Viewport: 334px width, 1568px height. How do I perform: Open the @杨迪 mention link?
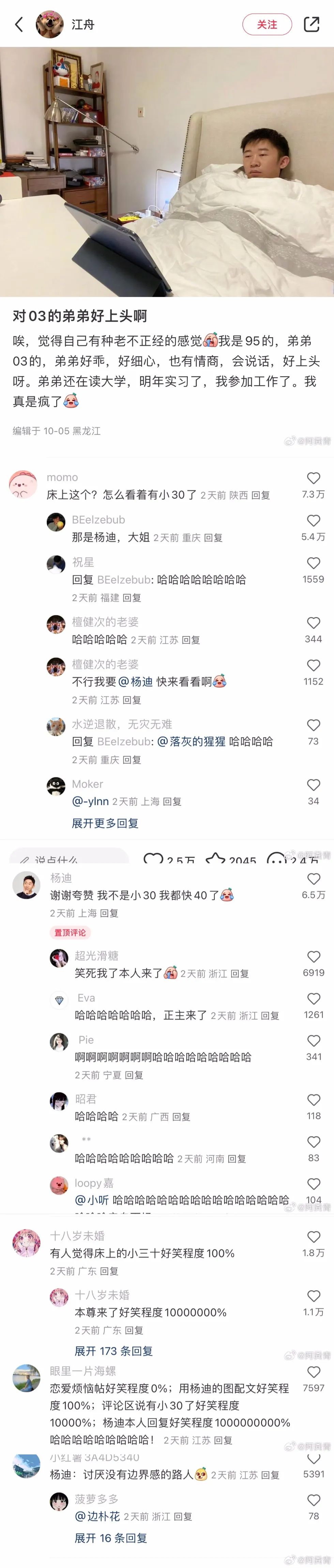[x=136, y=682]
